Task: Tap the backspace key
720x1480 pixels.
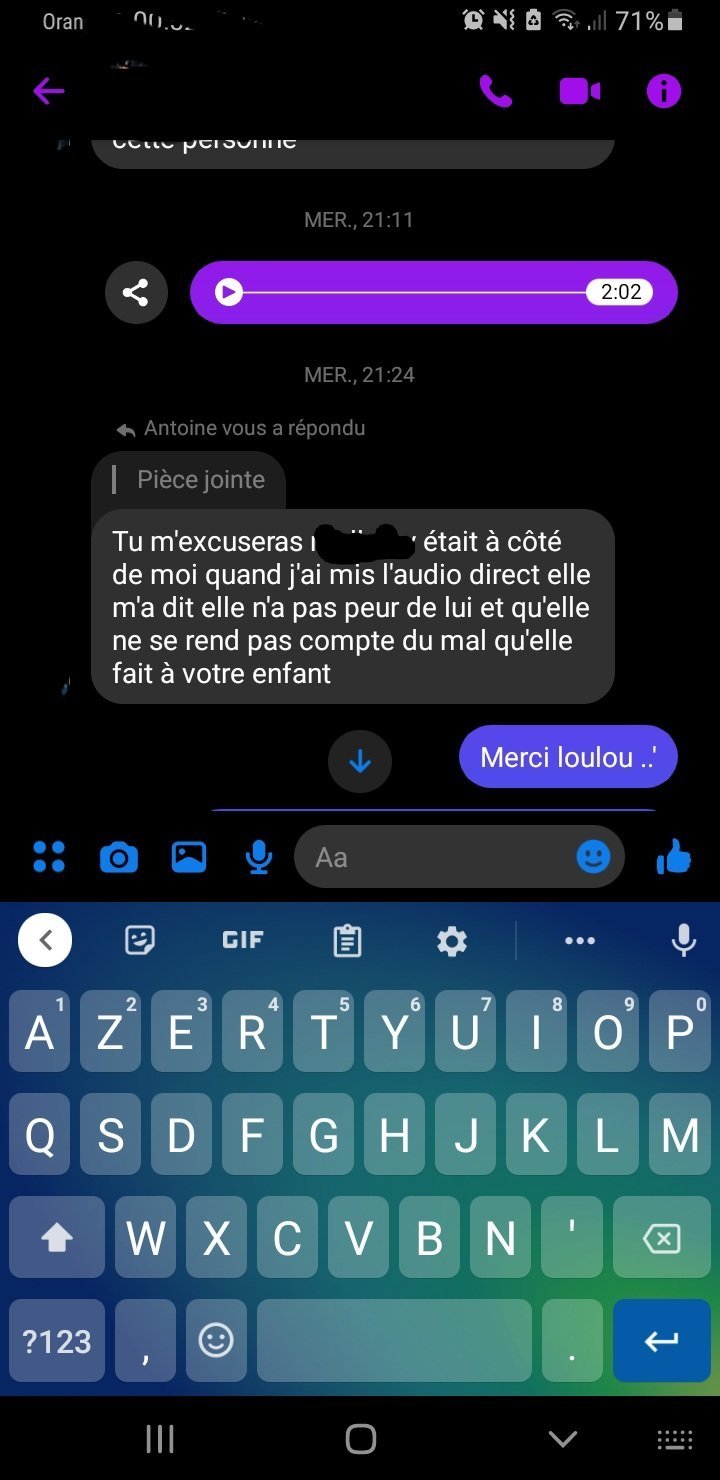Action: coord(661,1239)
